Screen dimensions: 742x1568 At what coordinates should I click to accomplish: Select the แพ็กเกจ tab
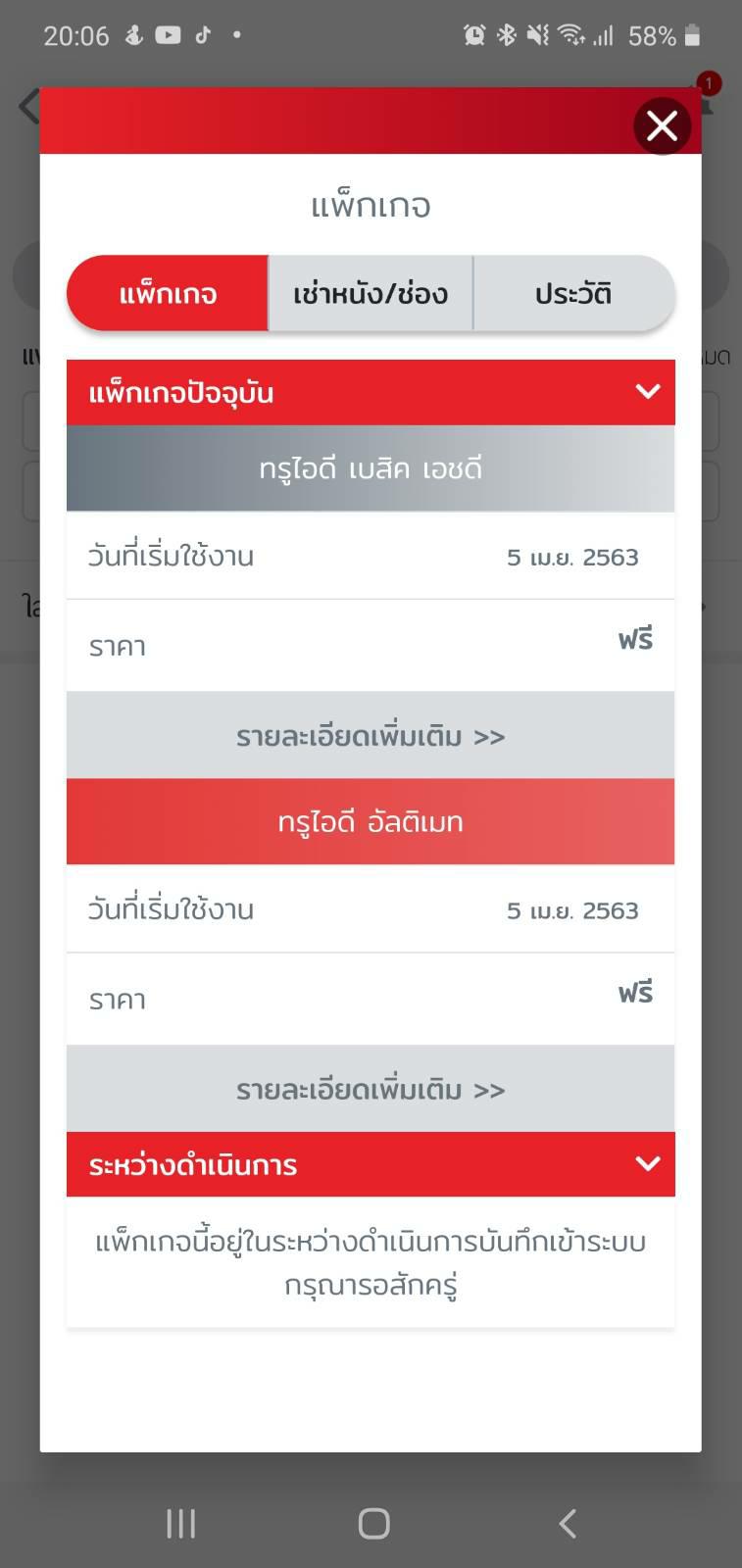pos(168,293)
